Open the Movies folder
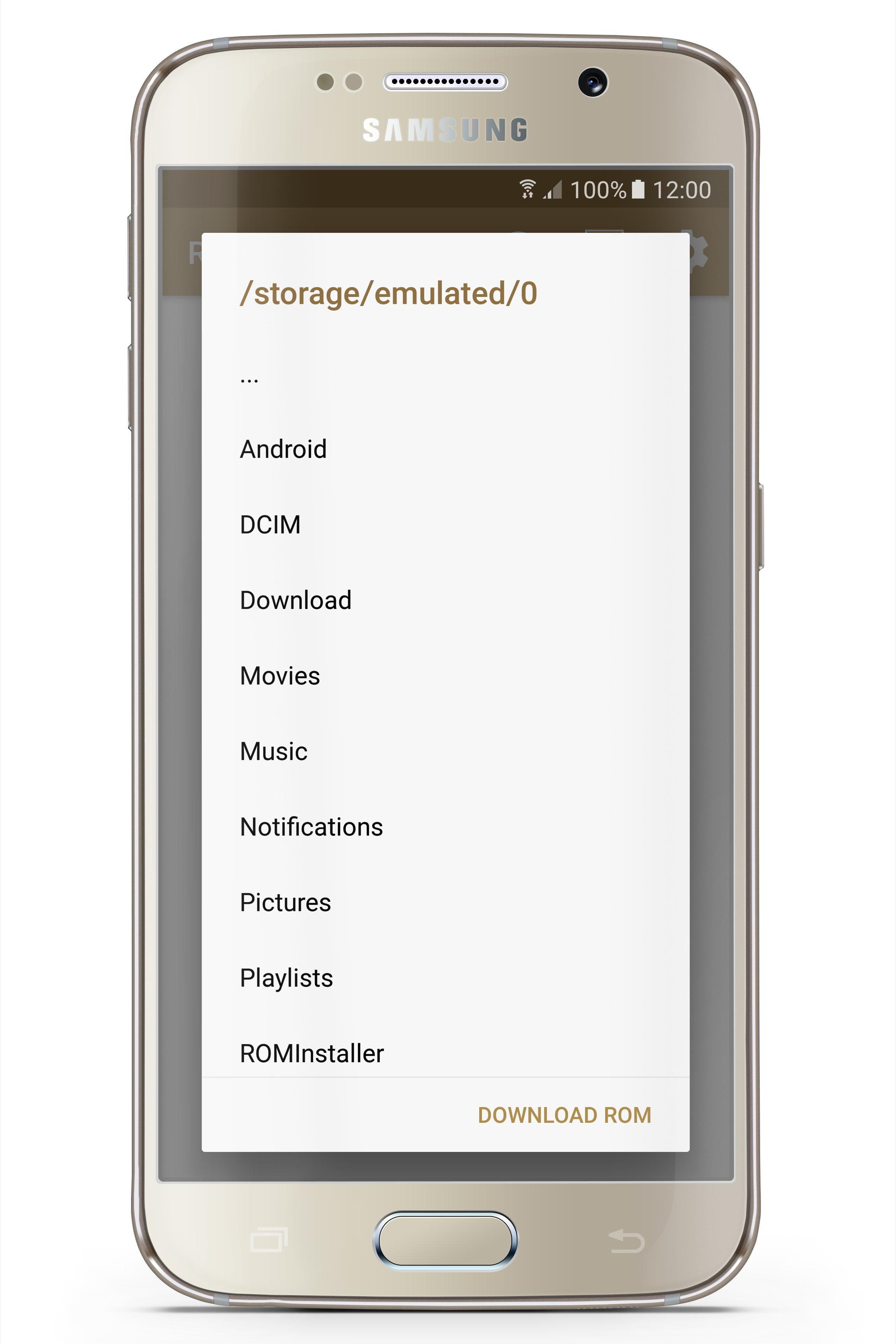896x1344 pixels. [445, 675]
